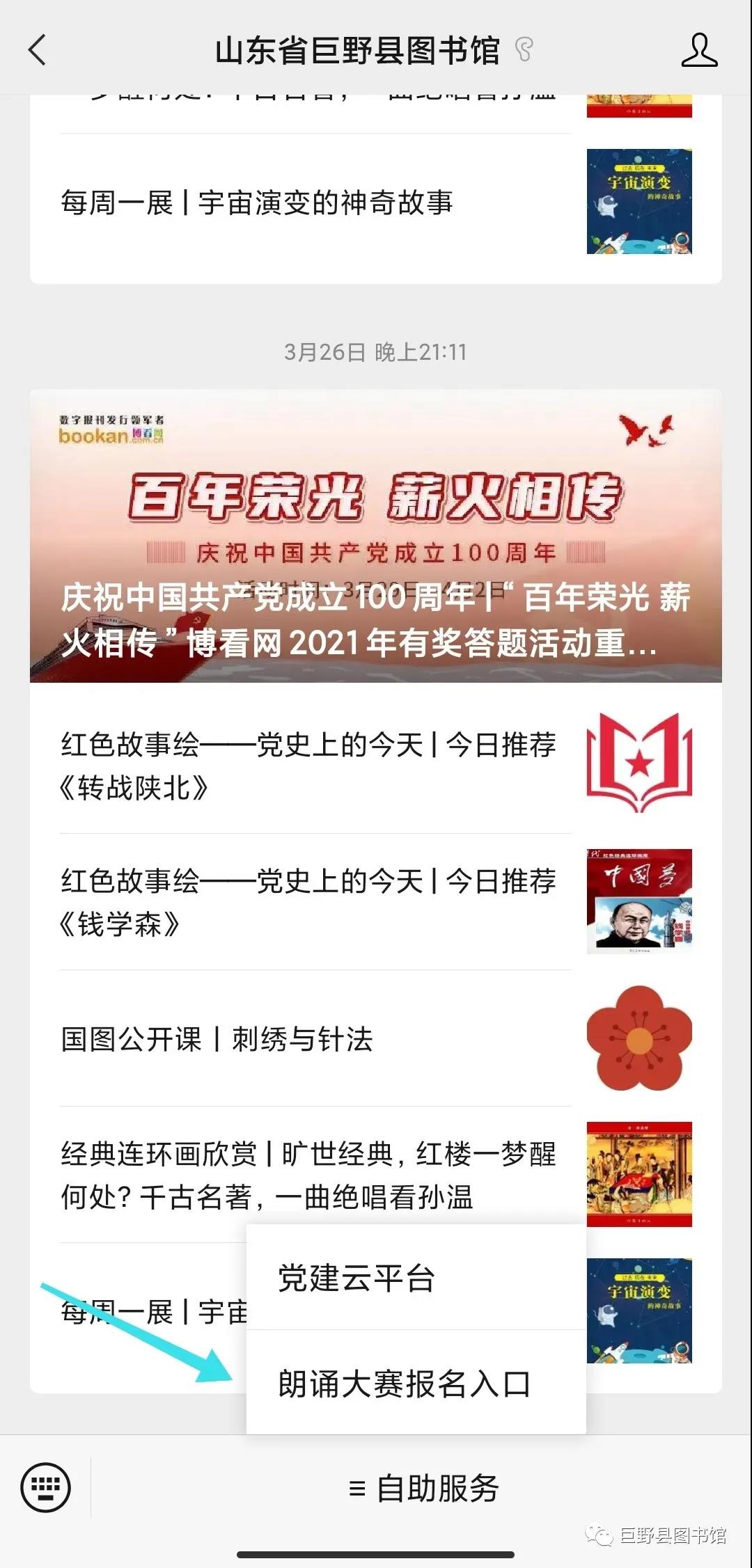This screenshot has width=752, height=1568.
Task: Select 朗诵大赛报名入口 from the popup menu
Action: 416,1384
